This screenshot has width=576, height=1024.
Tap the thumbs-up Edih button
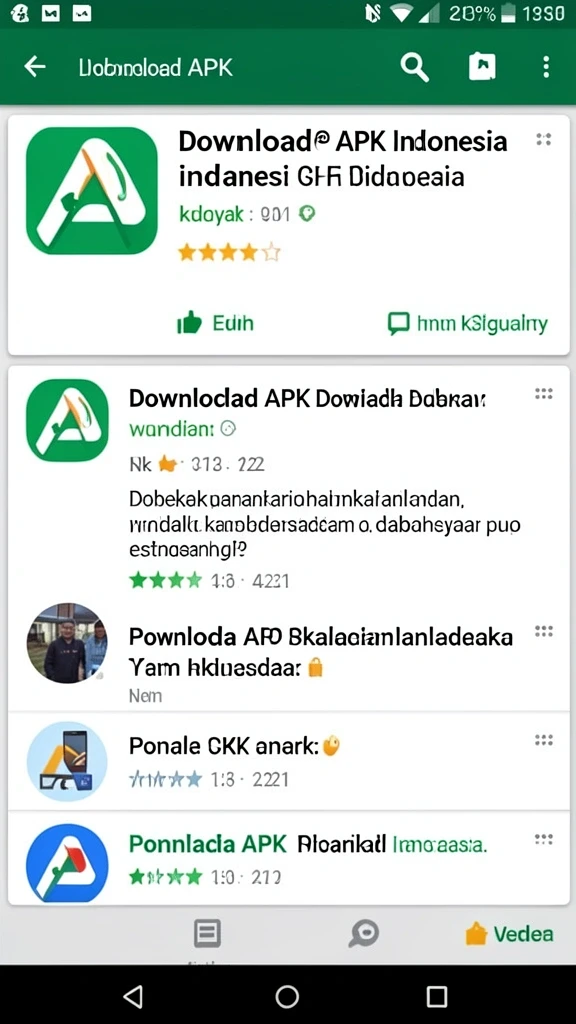(x=215, y=323)
